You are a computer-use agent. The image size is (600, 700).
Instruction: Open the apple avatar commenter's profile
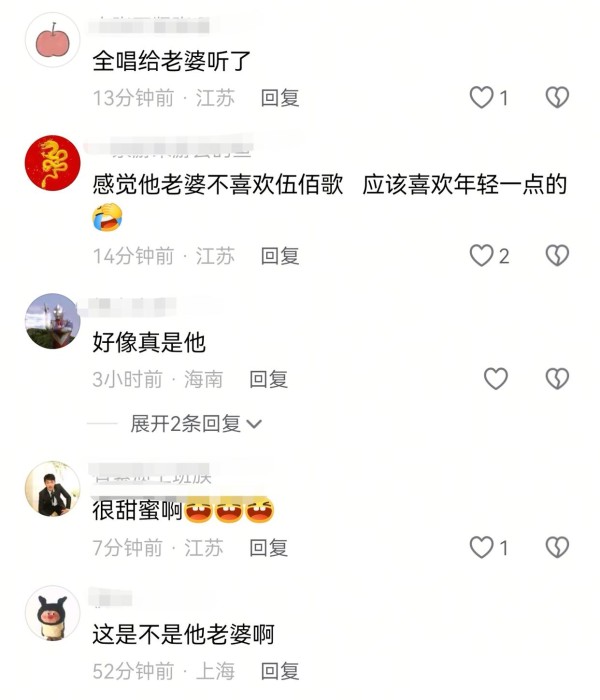tap(52, 40)
